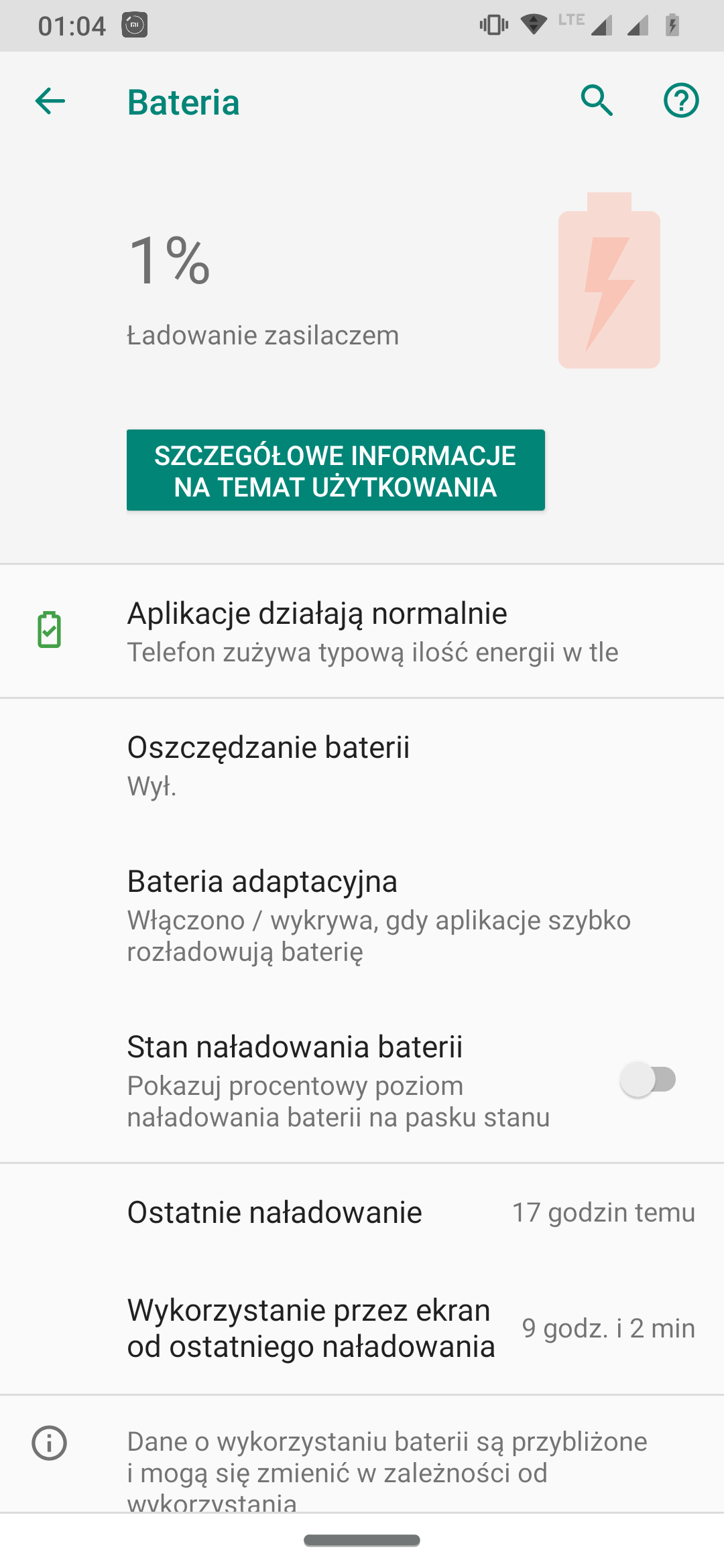
Task: Open Oszczędzanie baterii settings
Action: click(362, 765)
